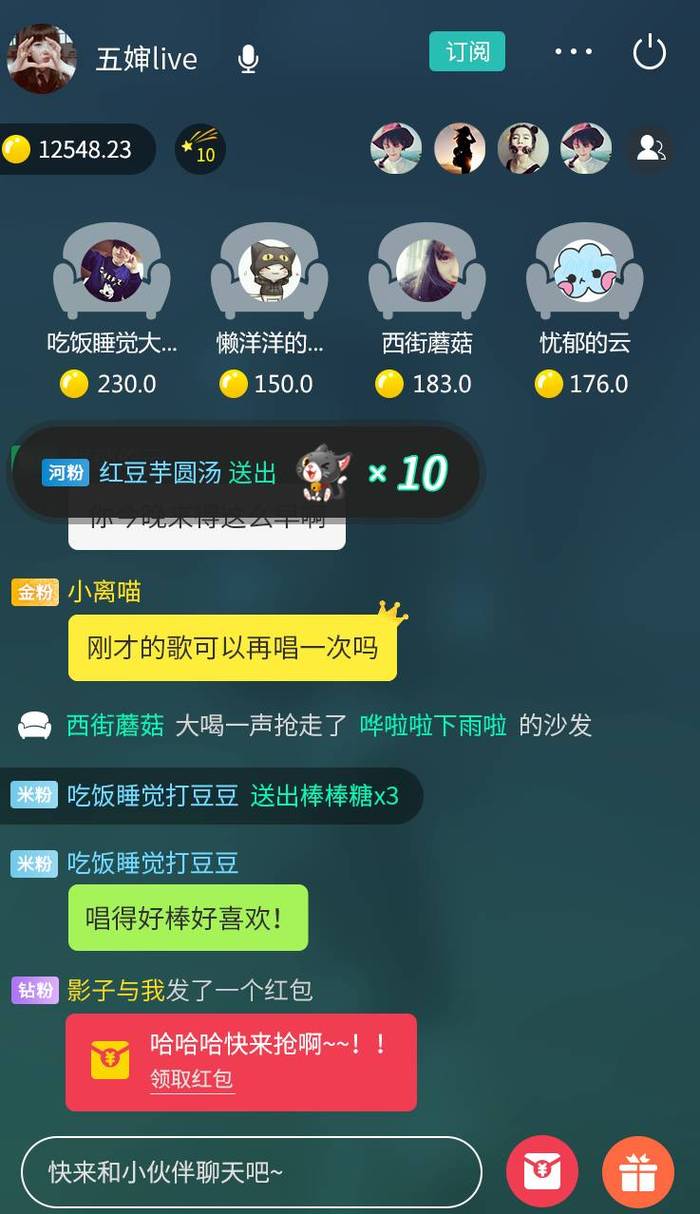The height and width of the screenshot is (1214, 700).
Task: Tap the shooting star 10 badge
Action: coord(200,150)
